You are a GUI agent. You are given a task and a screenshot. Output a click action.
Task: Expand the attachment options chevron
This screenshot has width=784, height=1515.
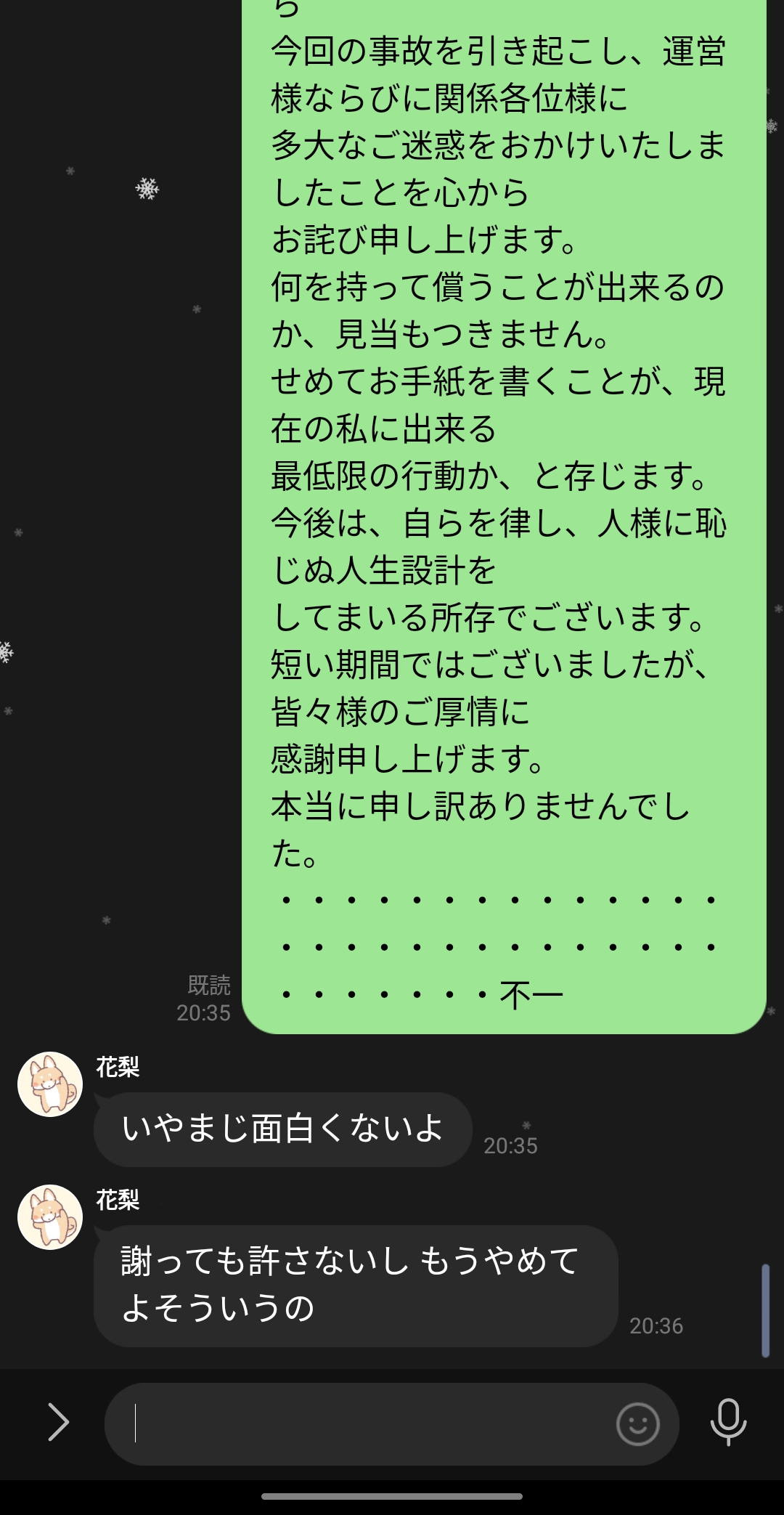pyautogui.click(x=58, y=1422)
